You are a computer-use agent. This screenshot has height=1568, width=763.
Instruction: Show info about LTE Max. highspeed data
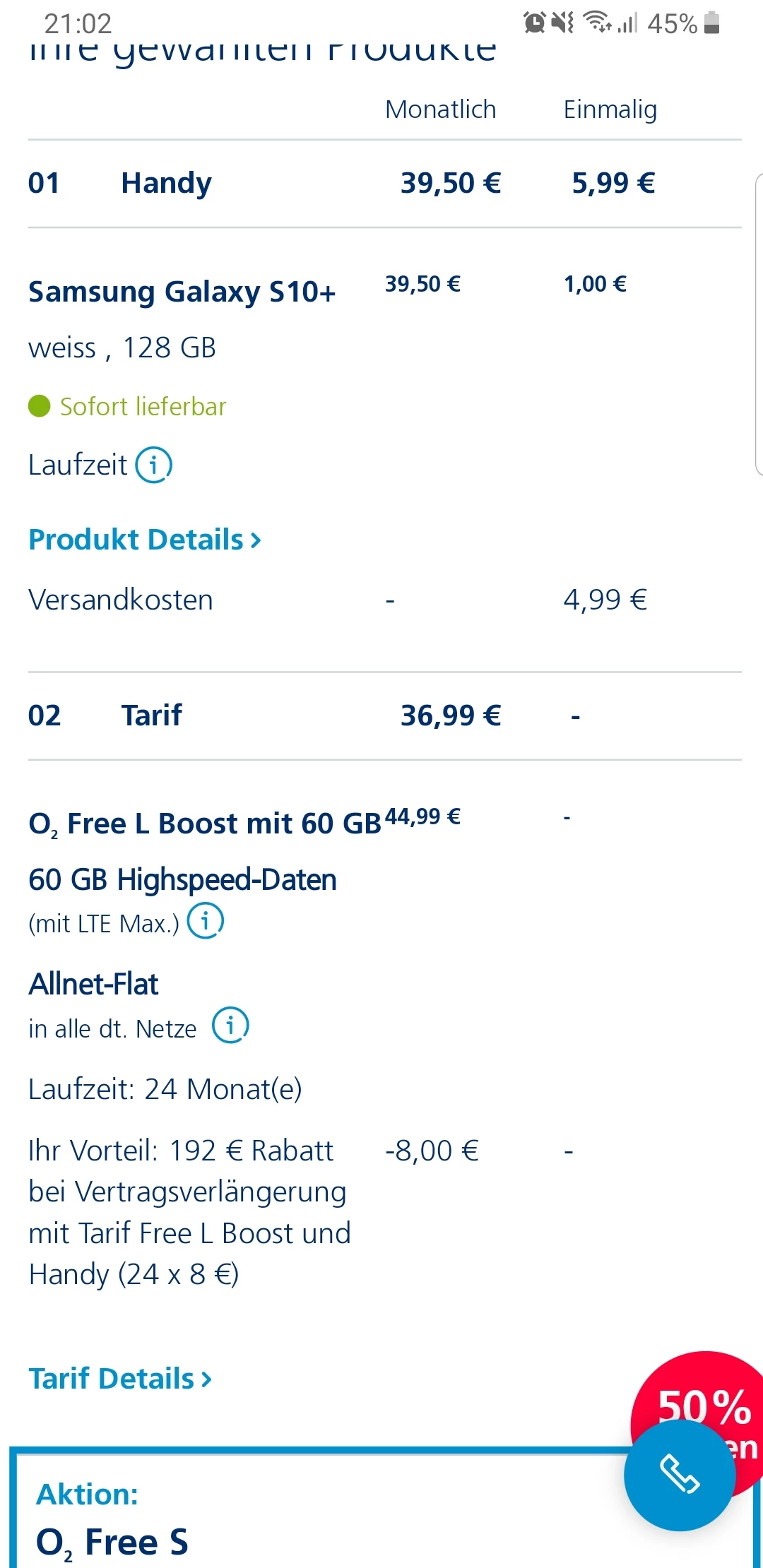pos(206,921)
